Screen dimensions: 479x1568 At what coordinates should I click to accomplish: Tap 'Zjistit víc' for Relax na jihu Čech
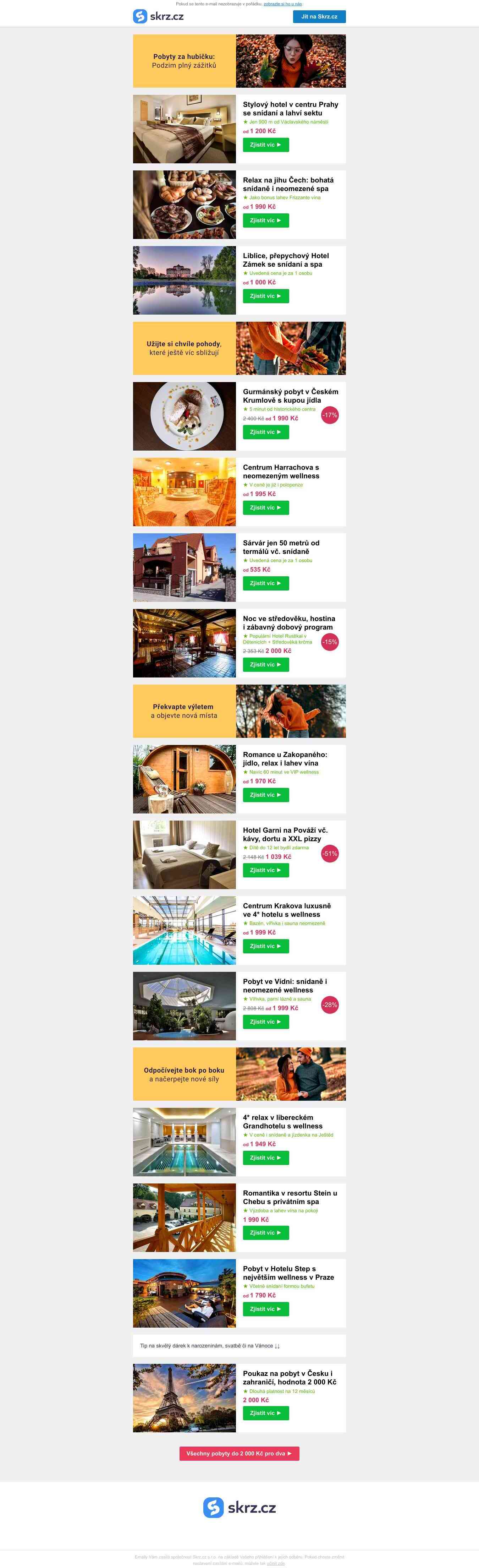coord(266,220)
